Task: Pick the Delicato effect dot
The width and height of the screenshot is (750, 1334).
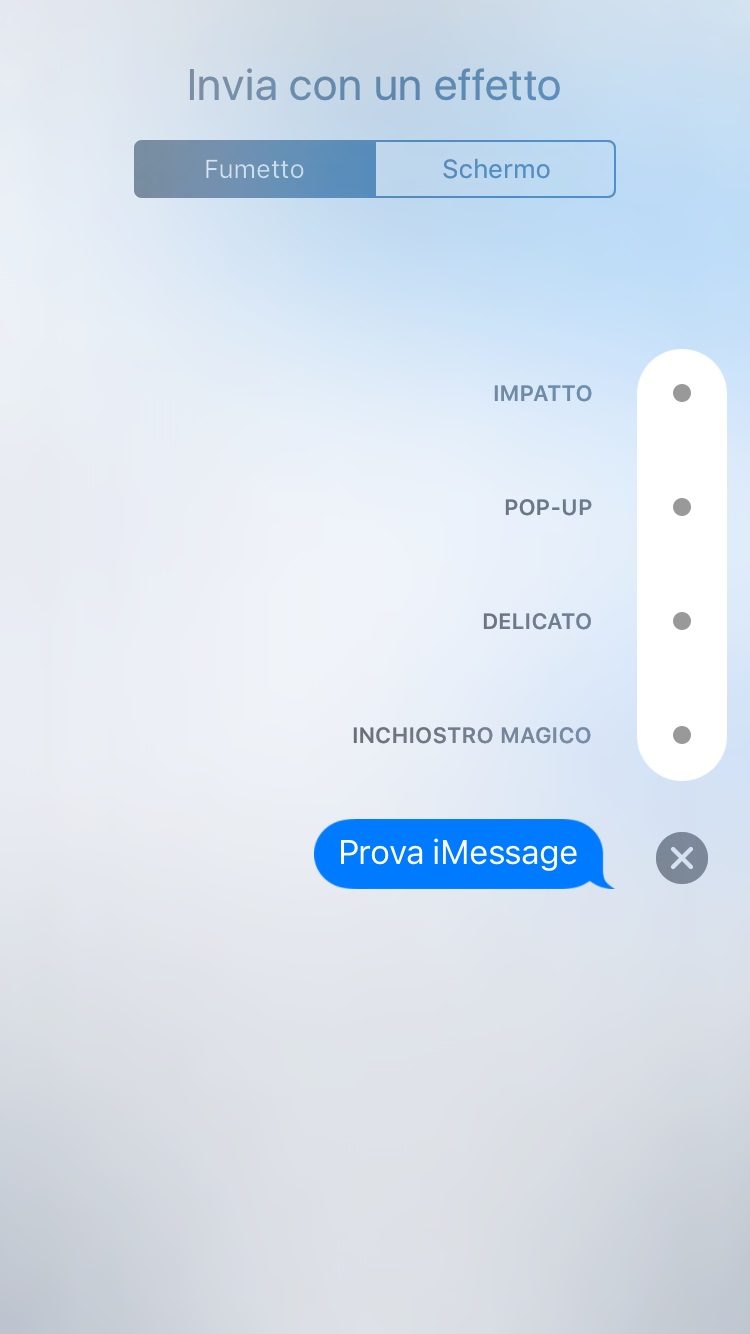Action: point(682,621)
